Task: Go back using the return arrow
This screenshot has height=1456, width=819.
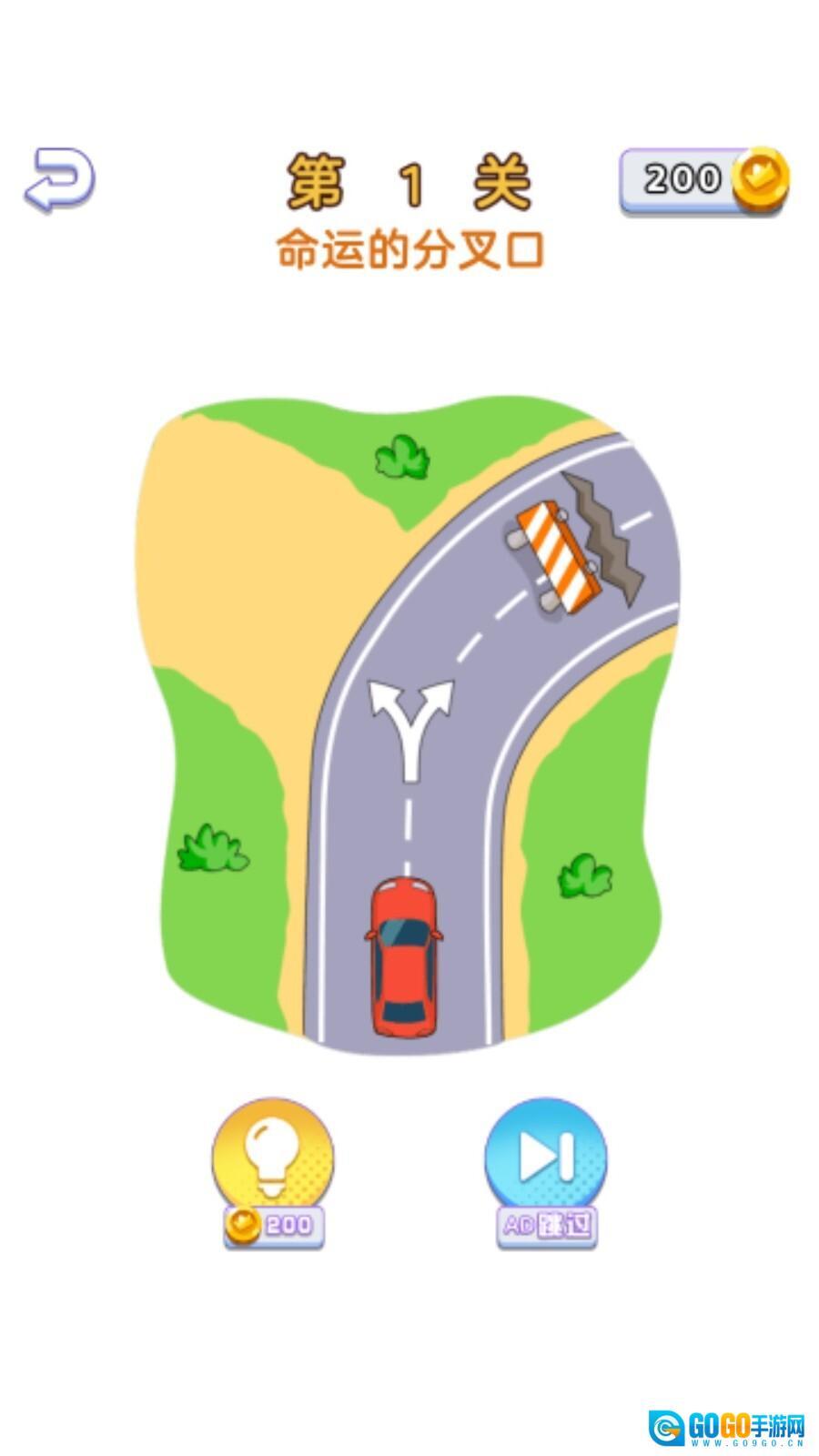Action: [59, 179]
